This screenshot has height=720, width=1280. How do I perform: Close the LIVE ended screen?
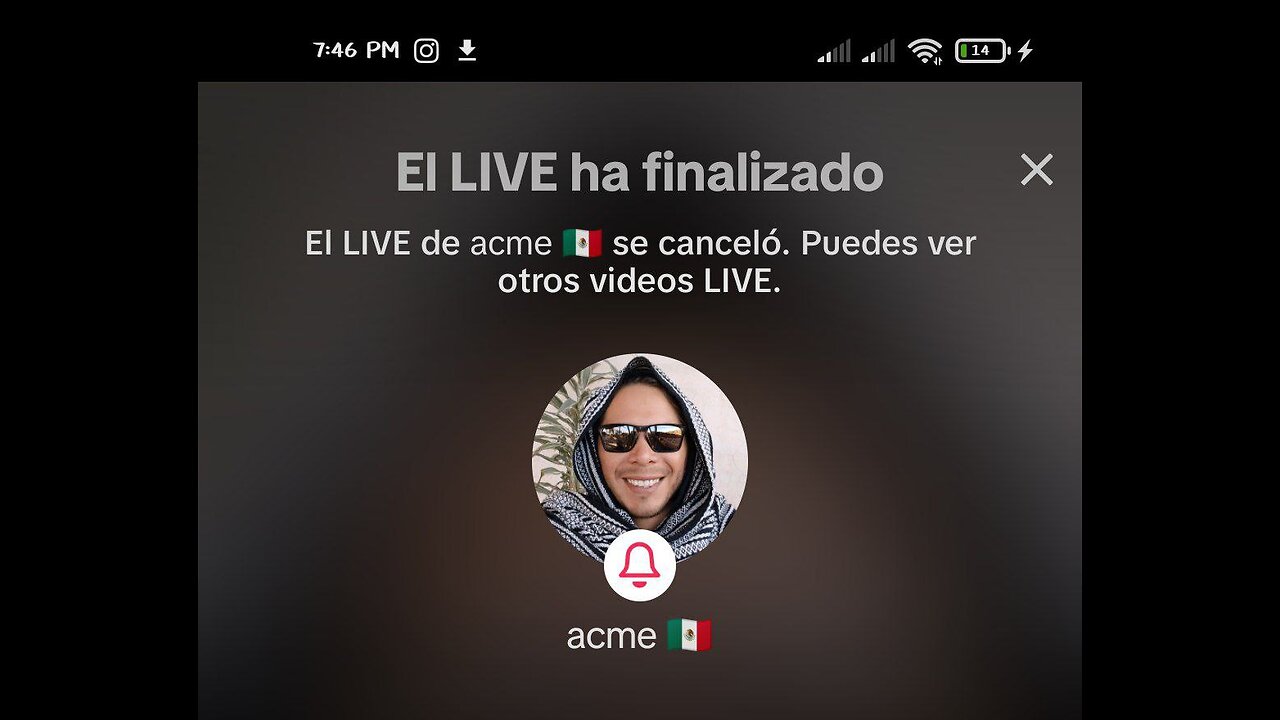pyautogui.click(x=1037, y=170)
